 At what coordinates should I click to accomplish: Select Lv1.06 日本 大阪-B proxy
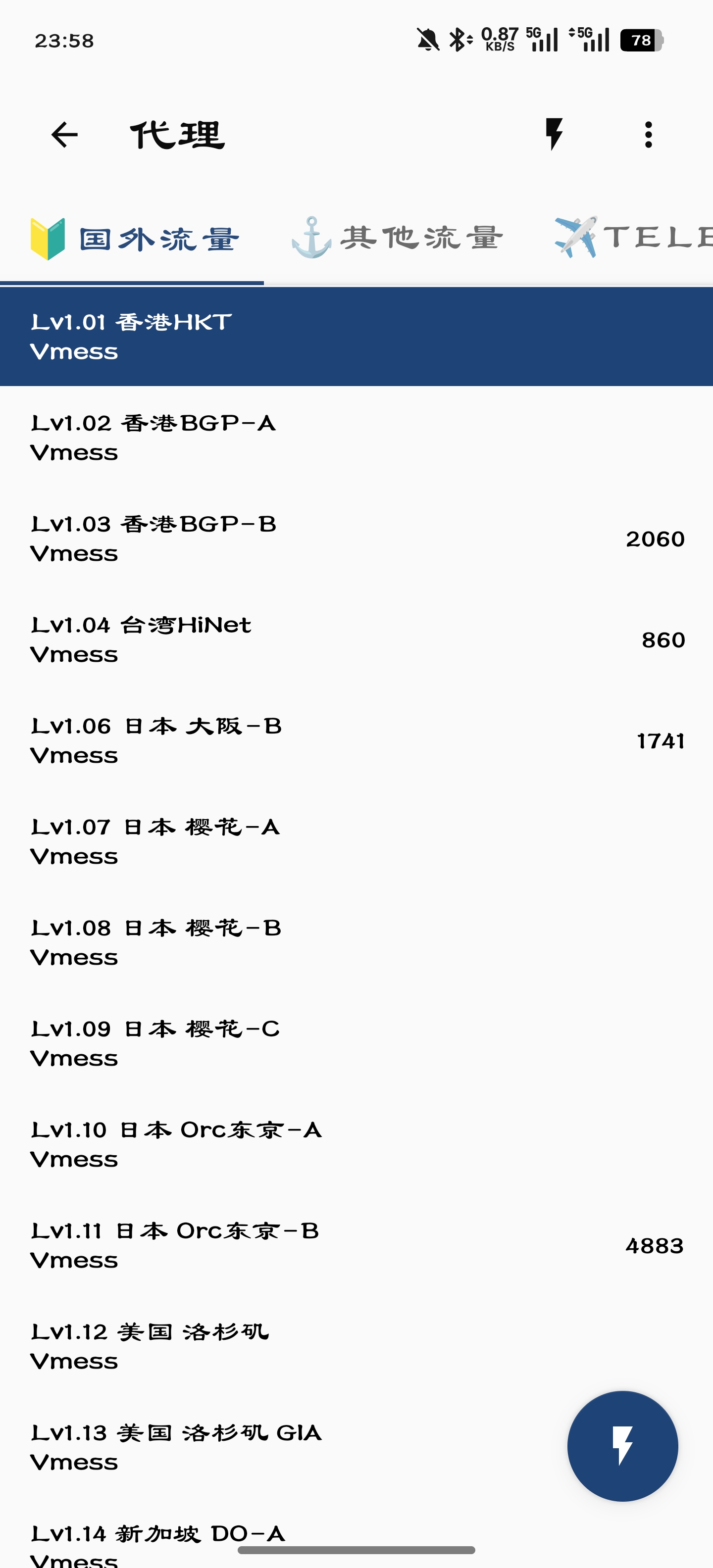click(356, 741)
